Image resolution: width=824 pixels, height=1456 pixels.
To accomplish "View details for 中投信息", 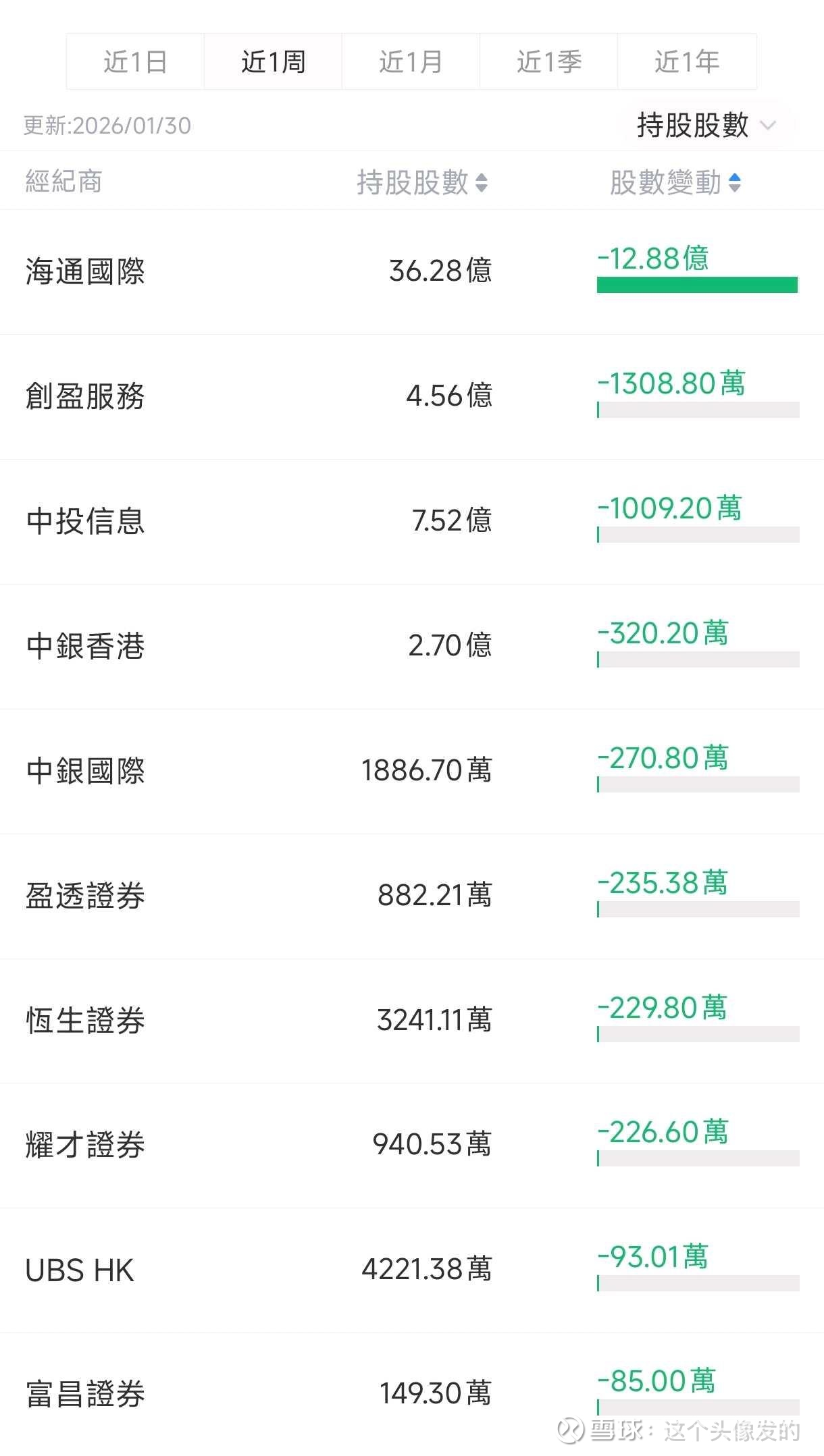I will (x=412, y=522).
